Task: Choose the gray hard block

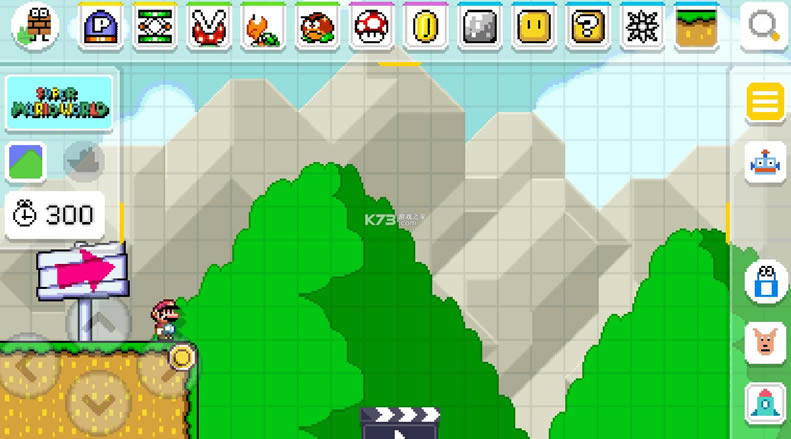Action: pos(480,26)
